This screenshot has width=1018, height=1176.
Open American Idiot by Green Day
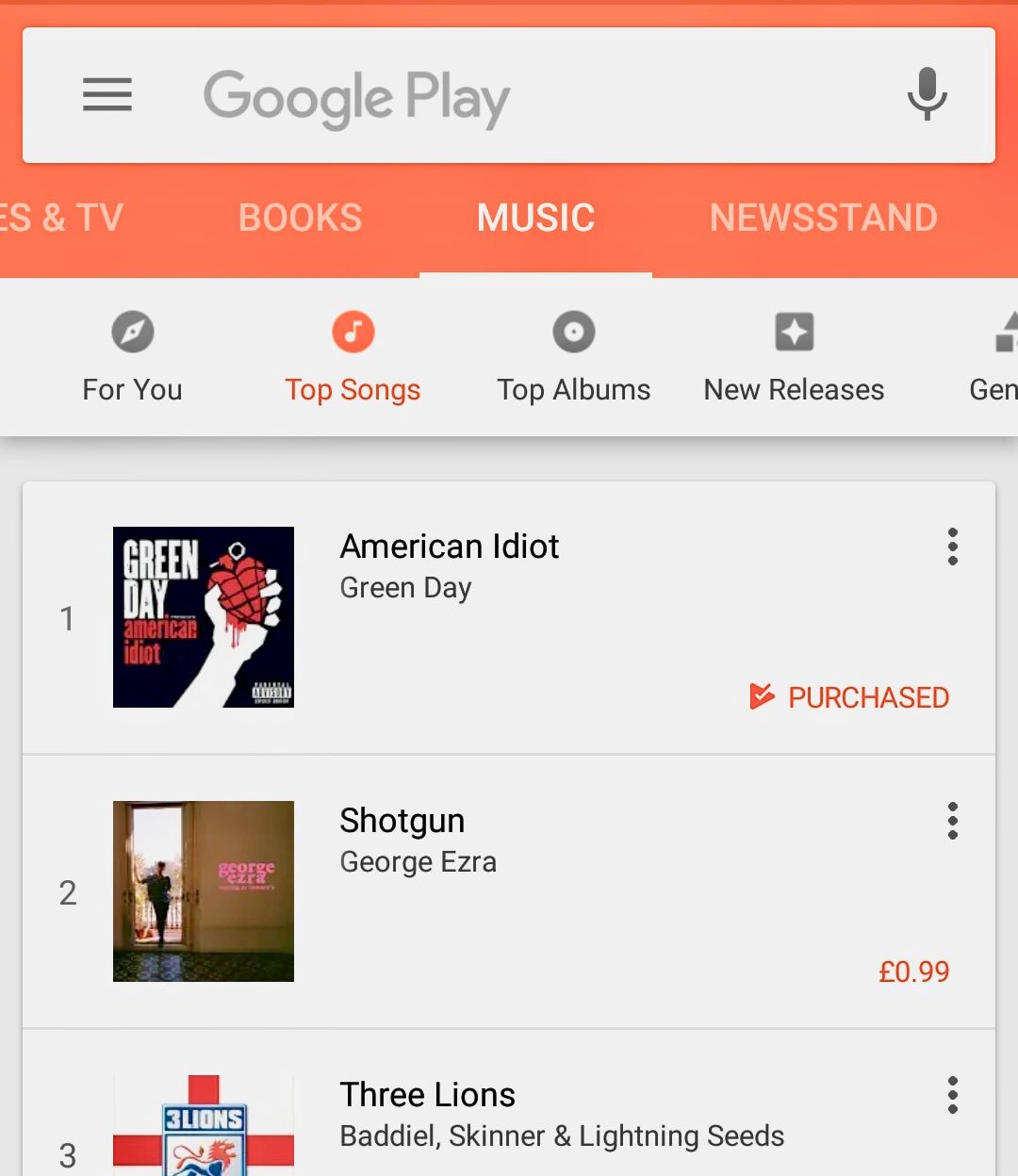point(450,547)
